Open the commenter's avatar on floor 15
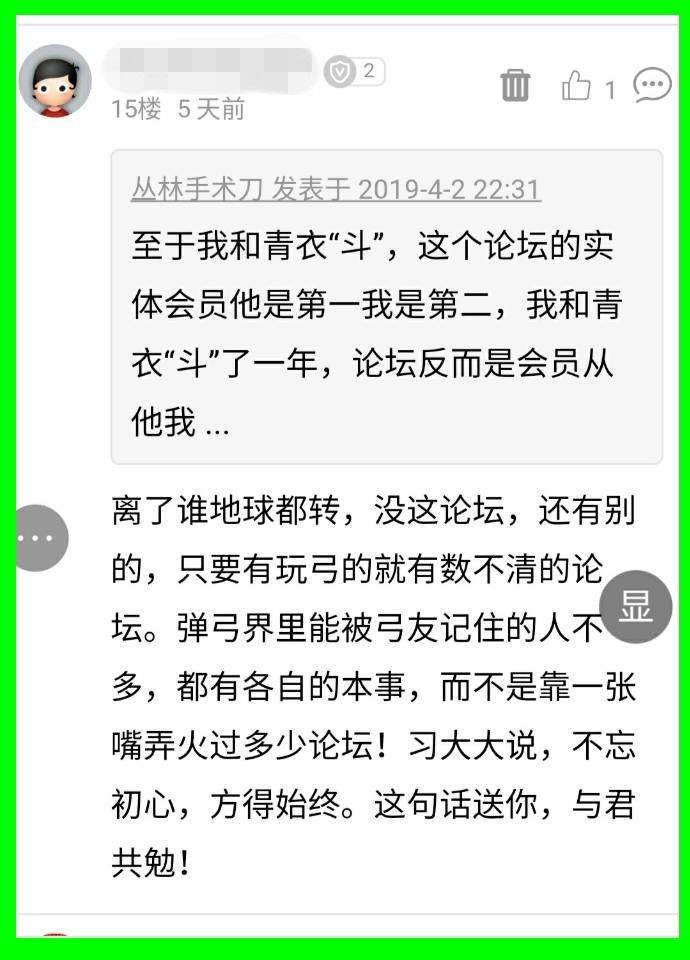Viewport: 690px width, 960px height. point(55,81)
